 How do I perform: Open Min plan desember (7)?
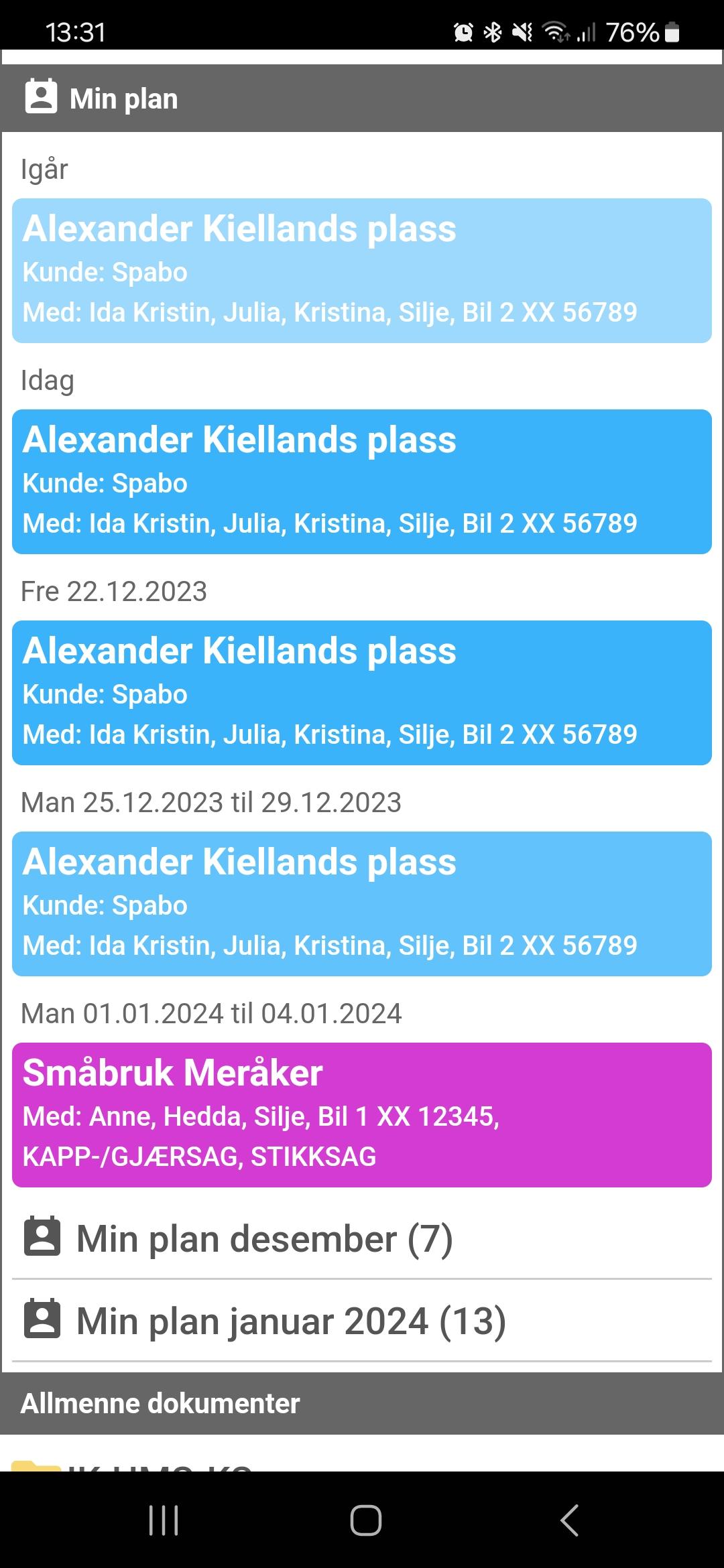pyautogui.click(x=362, y=1238)
